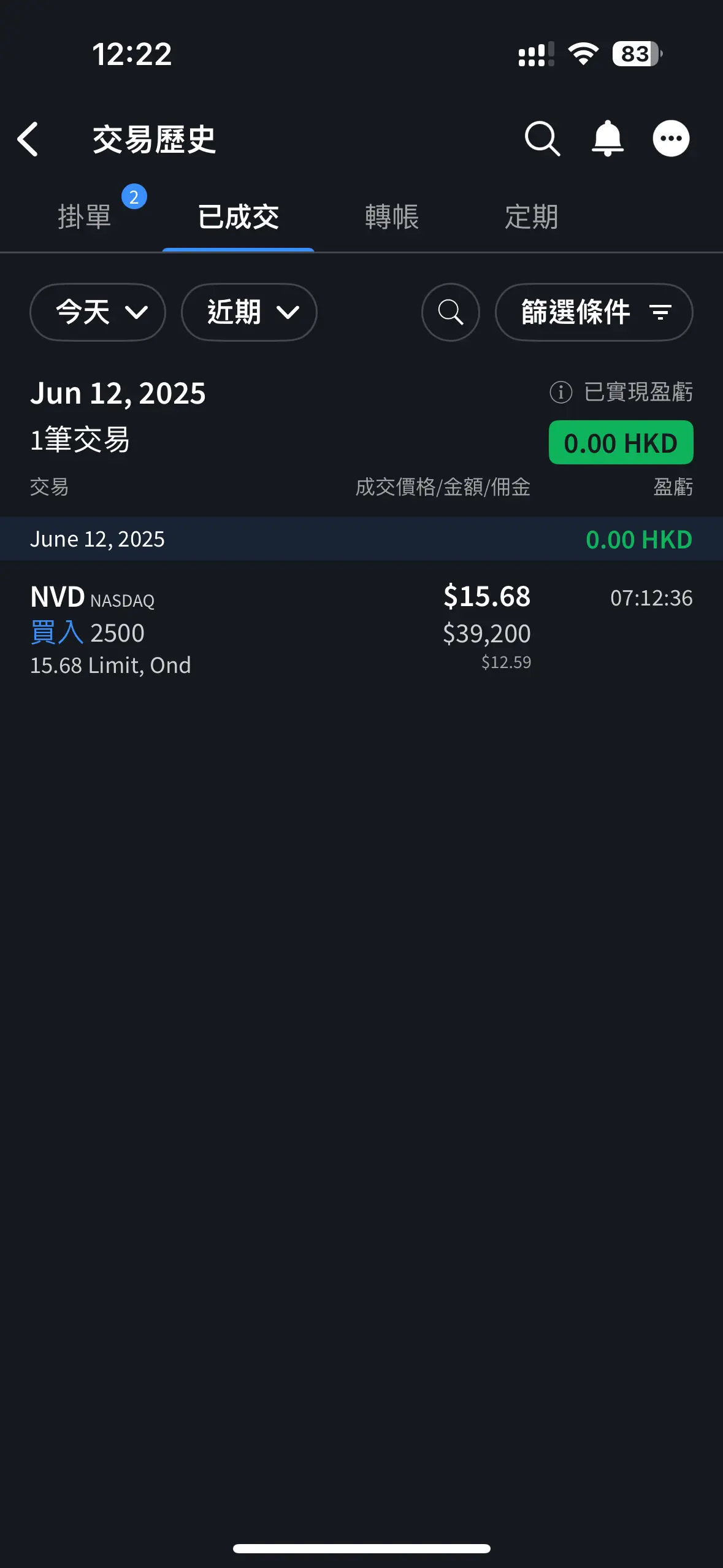Expand the 近期 dropdown
The width and height of the screenshot is (723, 1568).
249,312
